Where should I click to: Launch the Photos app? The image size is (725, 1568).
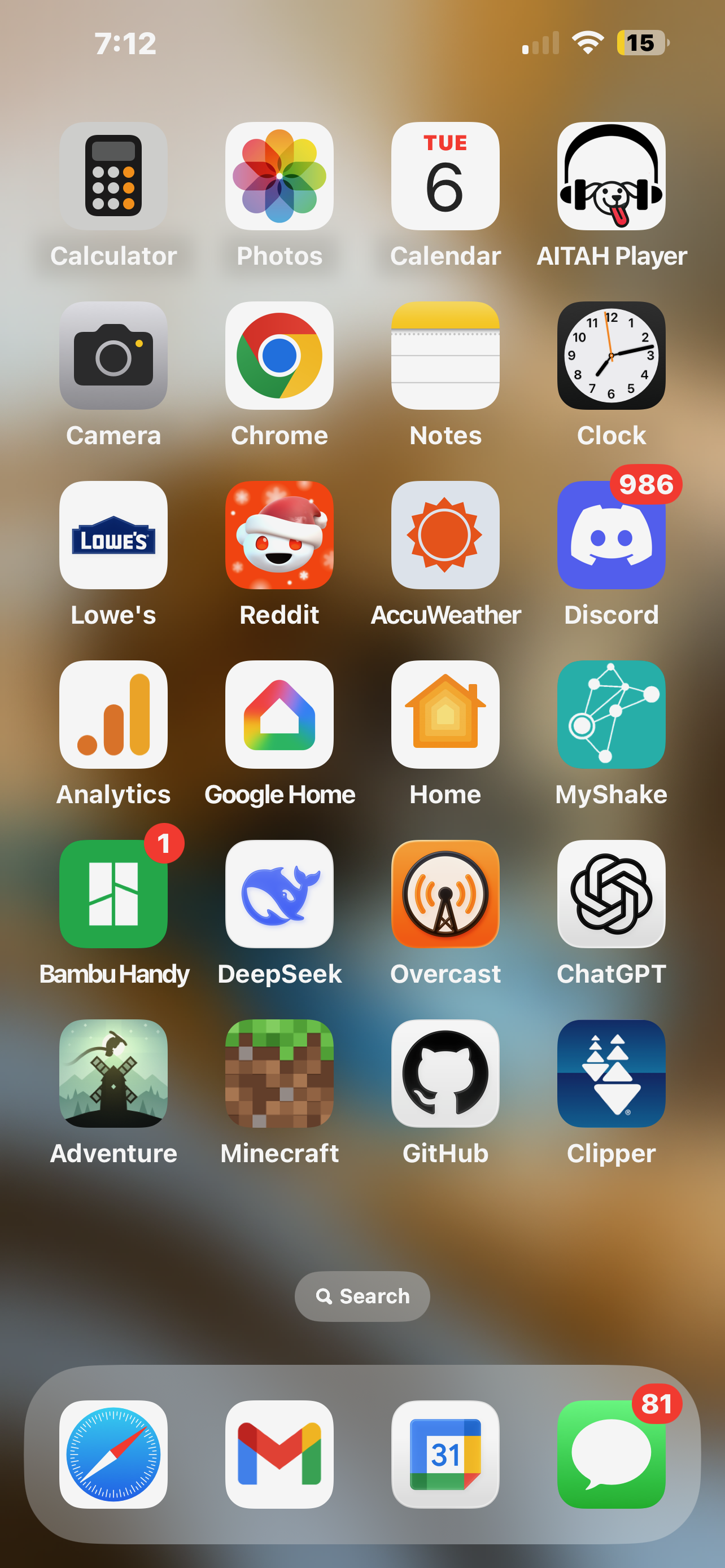coord(279,176)
